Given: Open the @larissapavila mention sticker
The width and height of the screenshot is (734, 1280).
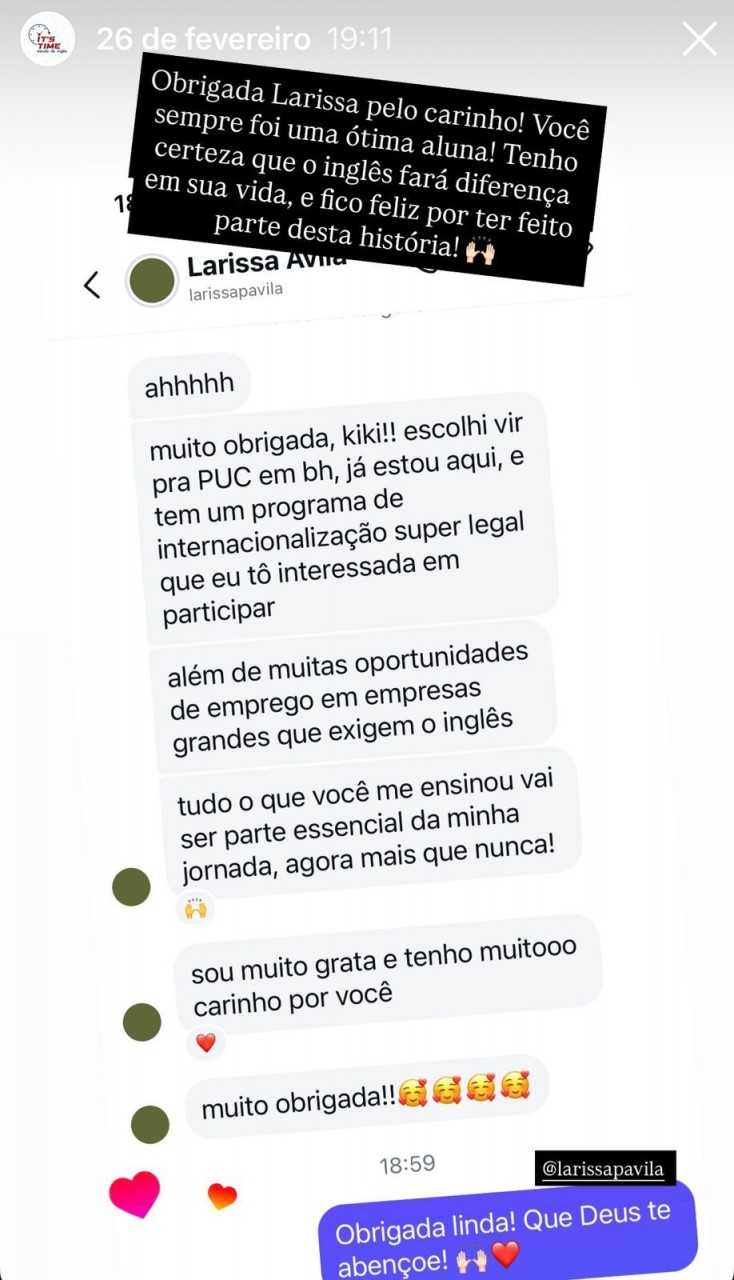Looking at the screenshot, I should (603, 1168).
